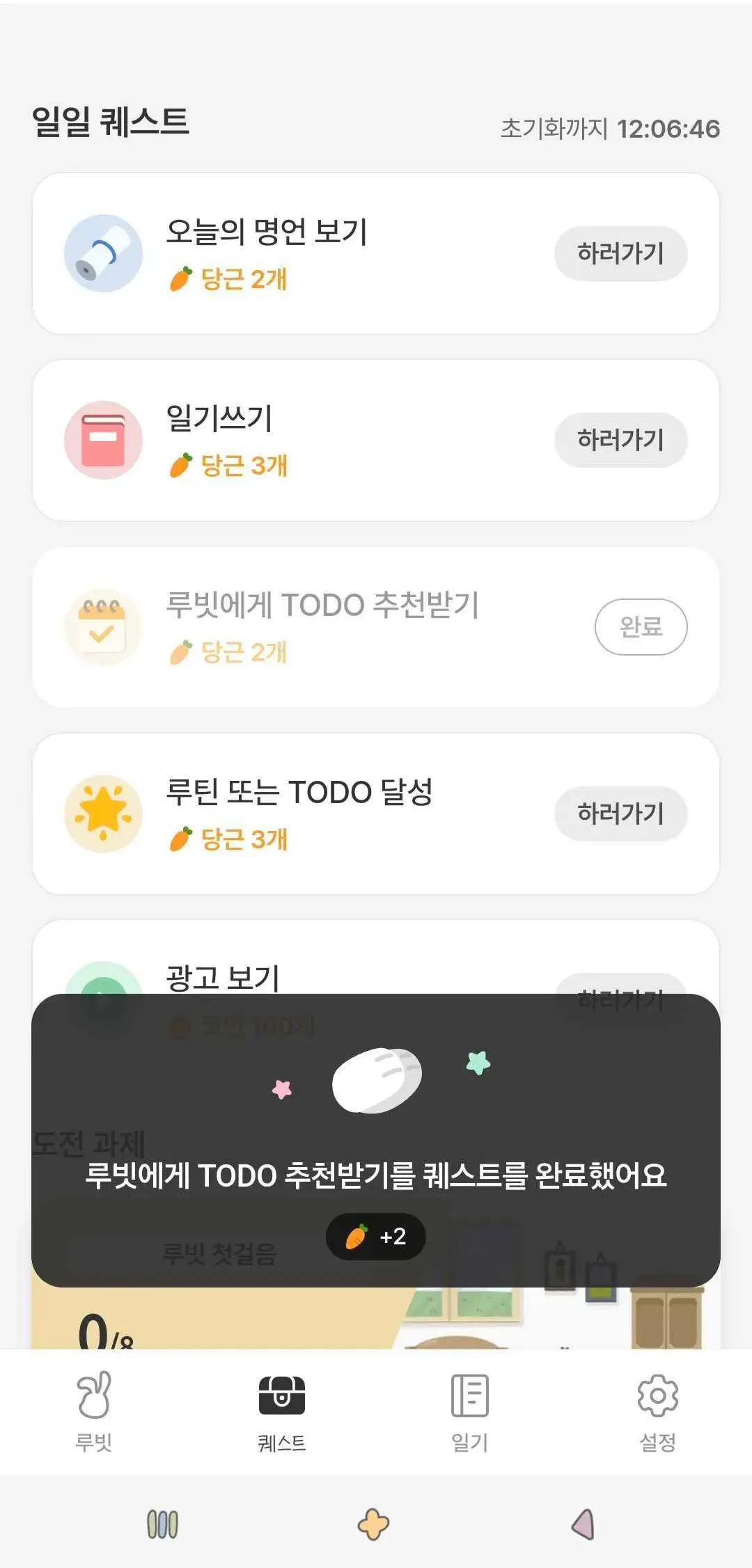
Task: Open recent apps from the navigation bar
Action: click(x=162, y=1524)
